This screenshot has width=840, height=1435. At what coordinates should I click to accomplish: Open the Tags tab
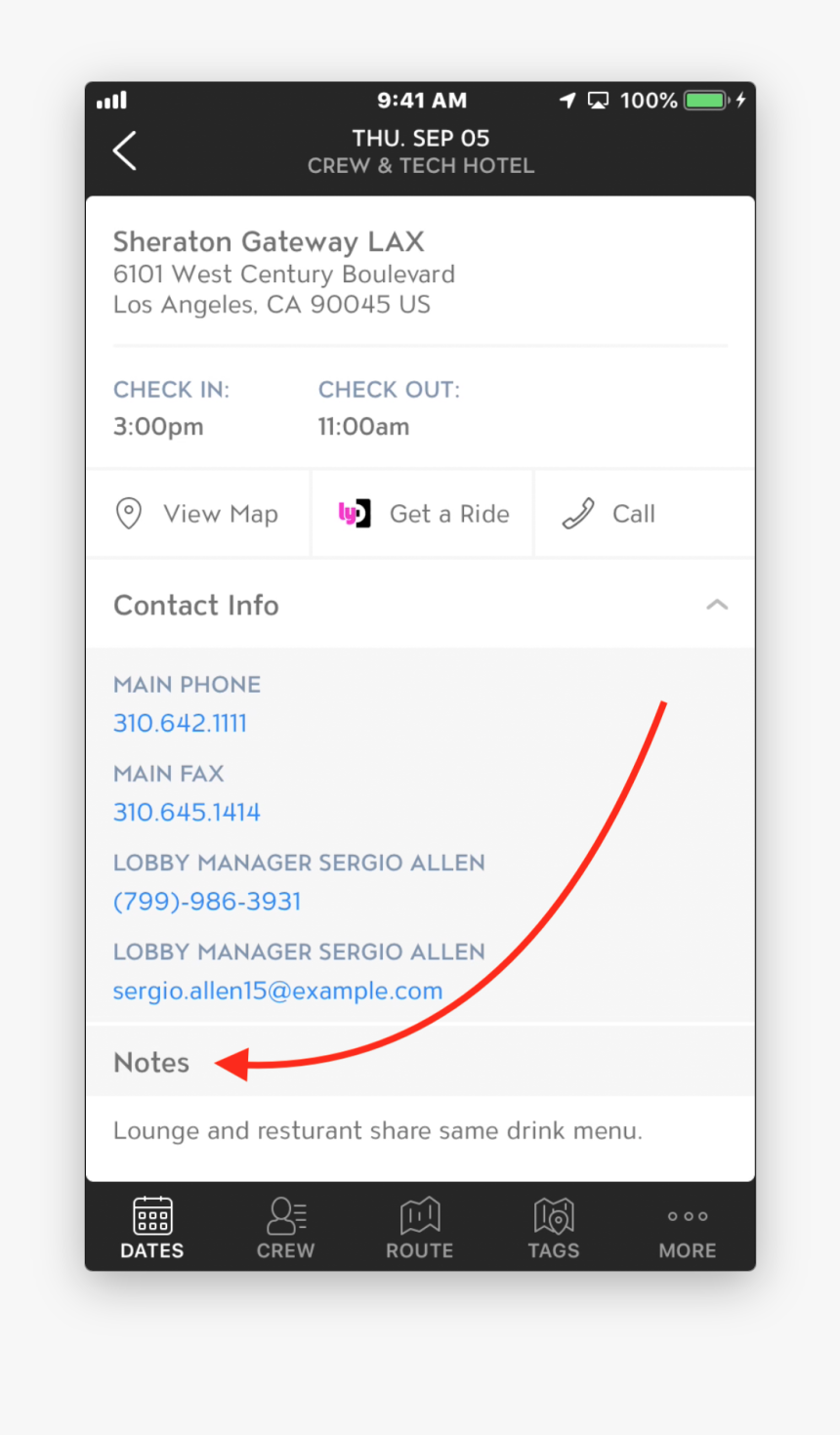[554, 1228]
